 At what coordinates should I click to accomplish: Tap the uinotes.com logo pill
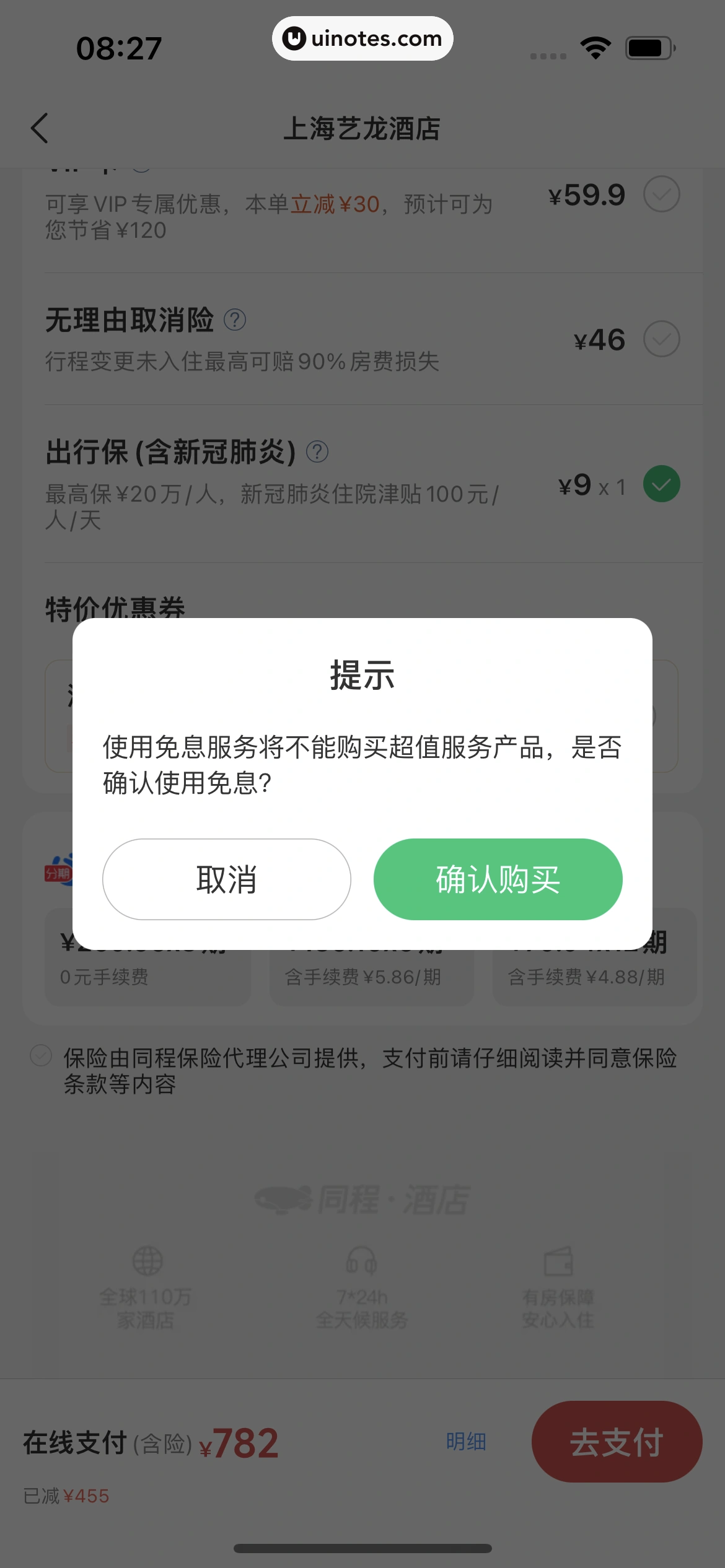pyautogui.click(x=362, y=38)
